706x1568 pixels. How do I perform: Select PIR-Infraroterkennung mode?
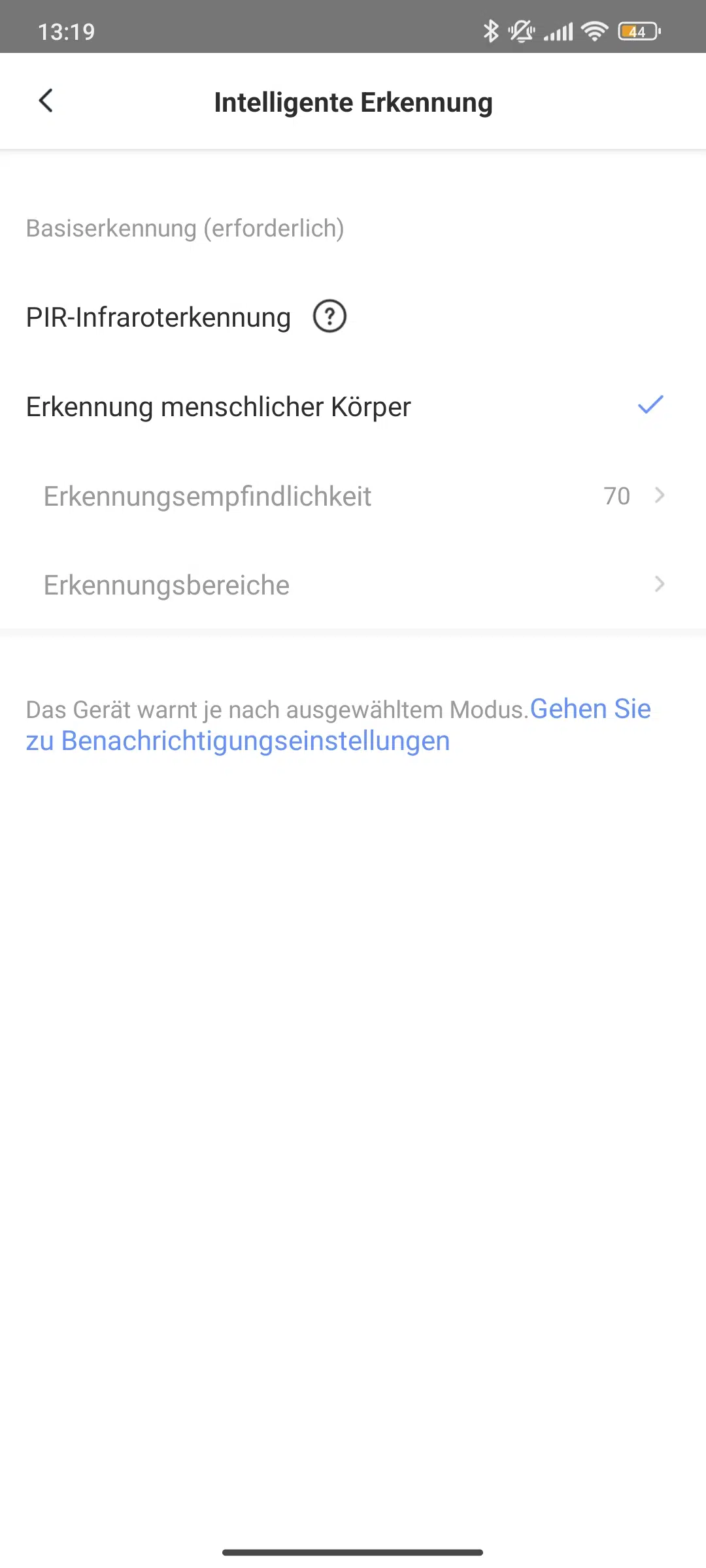pyautogui.click(x=158, y=318)
